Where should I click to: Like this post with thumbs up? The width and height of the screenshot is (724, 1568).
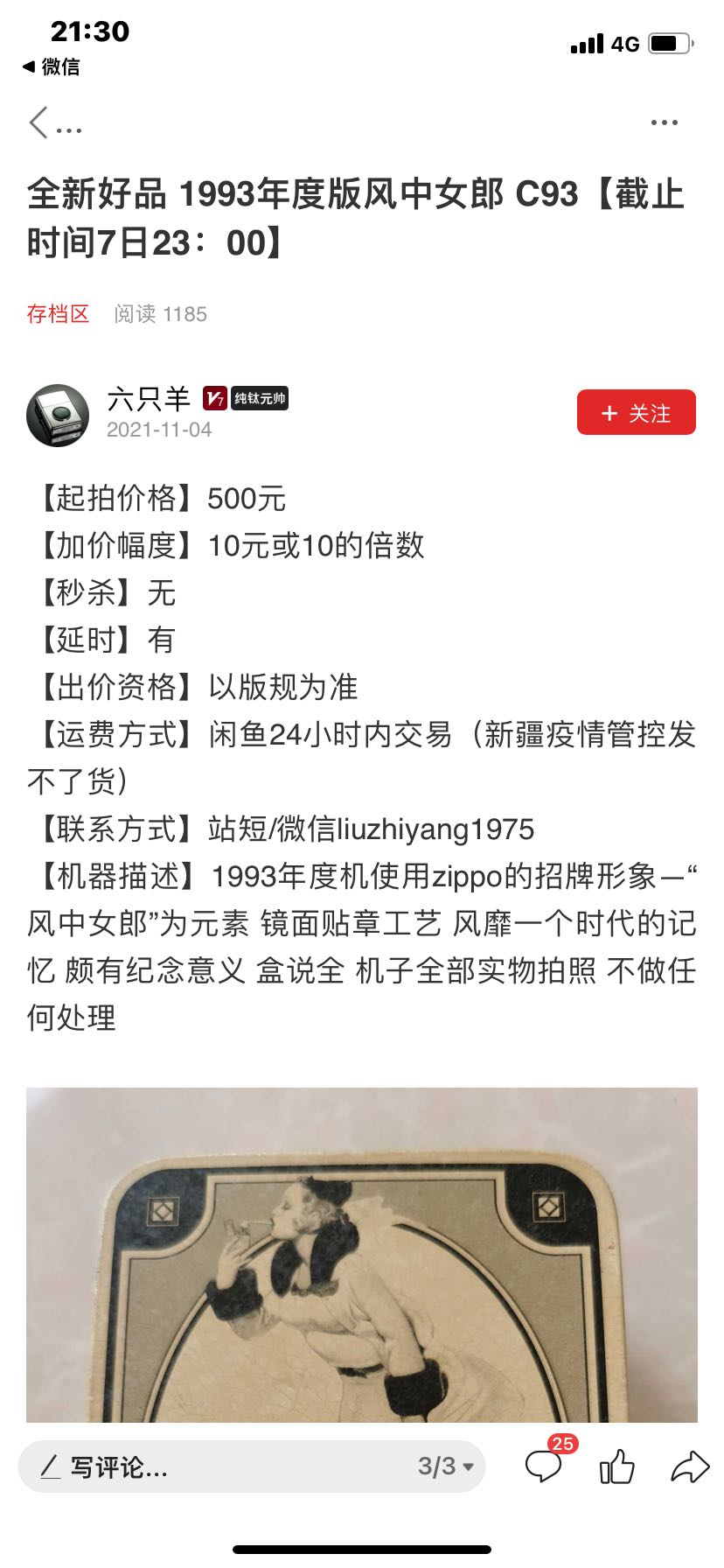tap(617, 1466)
